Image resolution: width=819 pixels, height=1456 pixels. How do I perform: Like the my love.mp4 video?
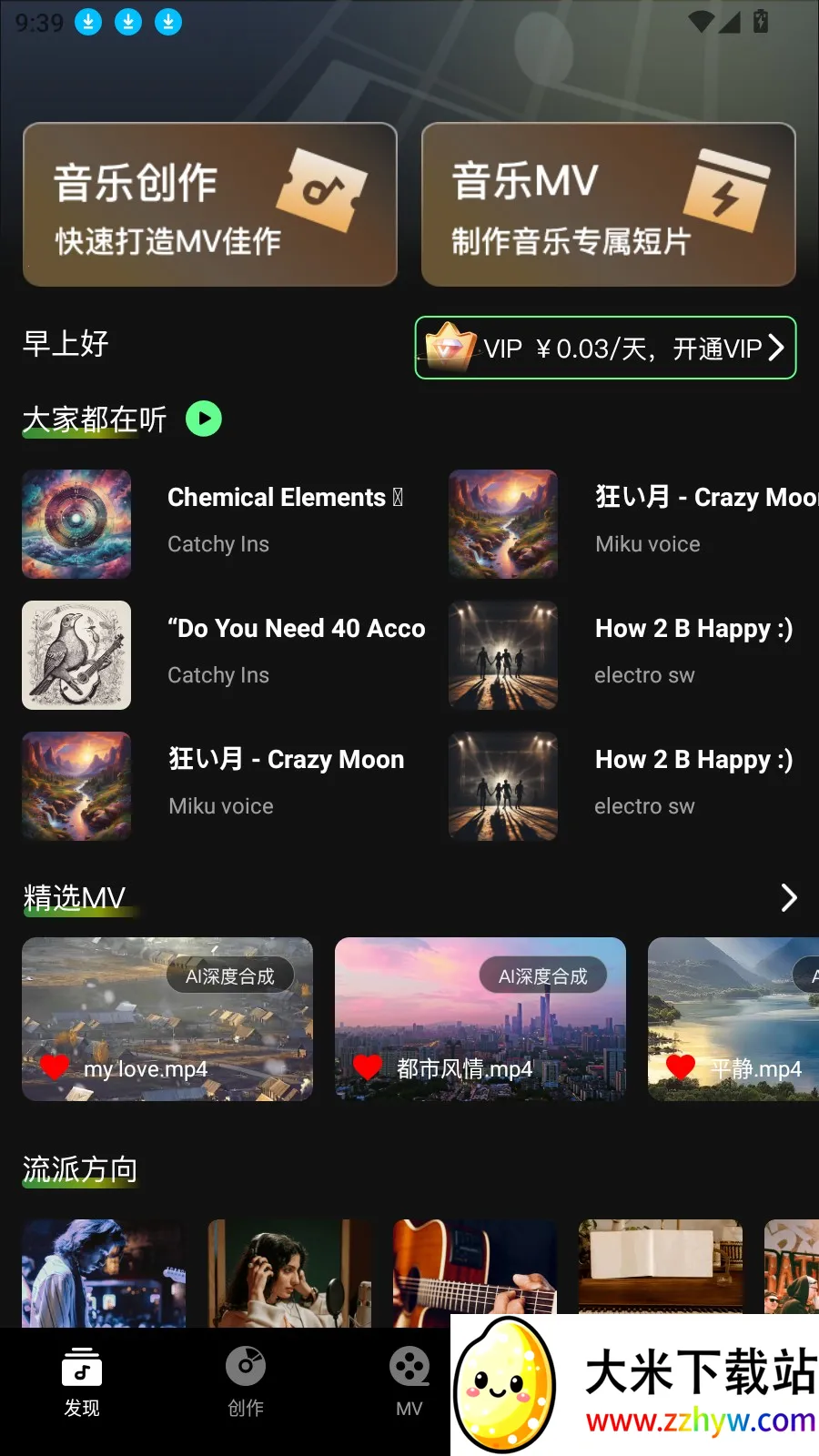click(55, 1067)
